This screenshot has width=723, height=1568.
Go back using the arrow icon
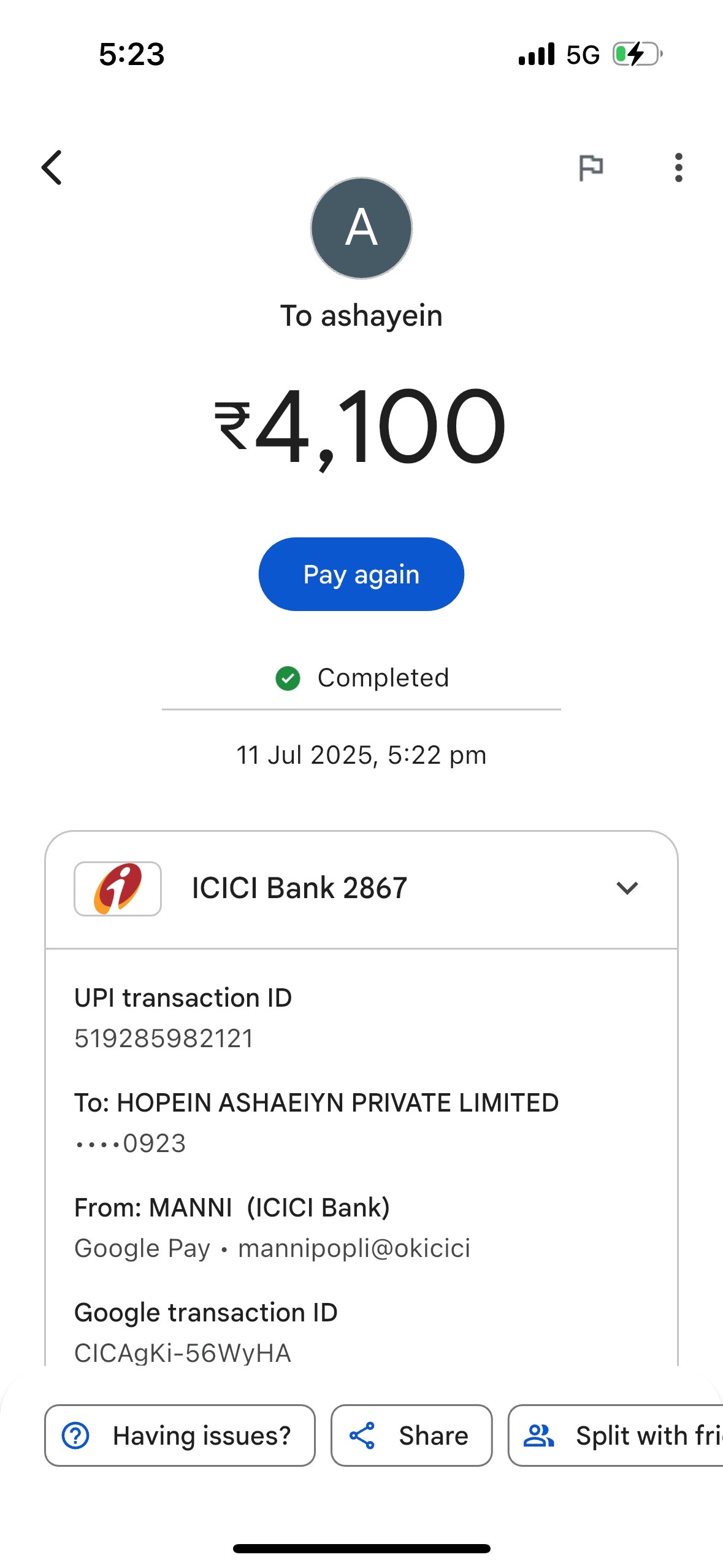pos(52,167)
